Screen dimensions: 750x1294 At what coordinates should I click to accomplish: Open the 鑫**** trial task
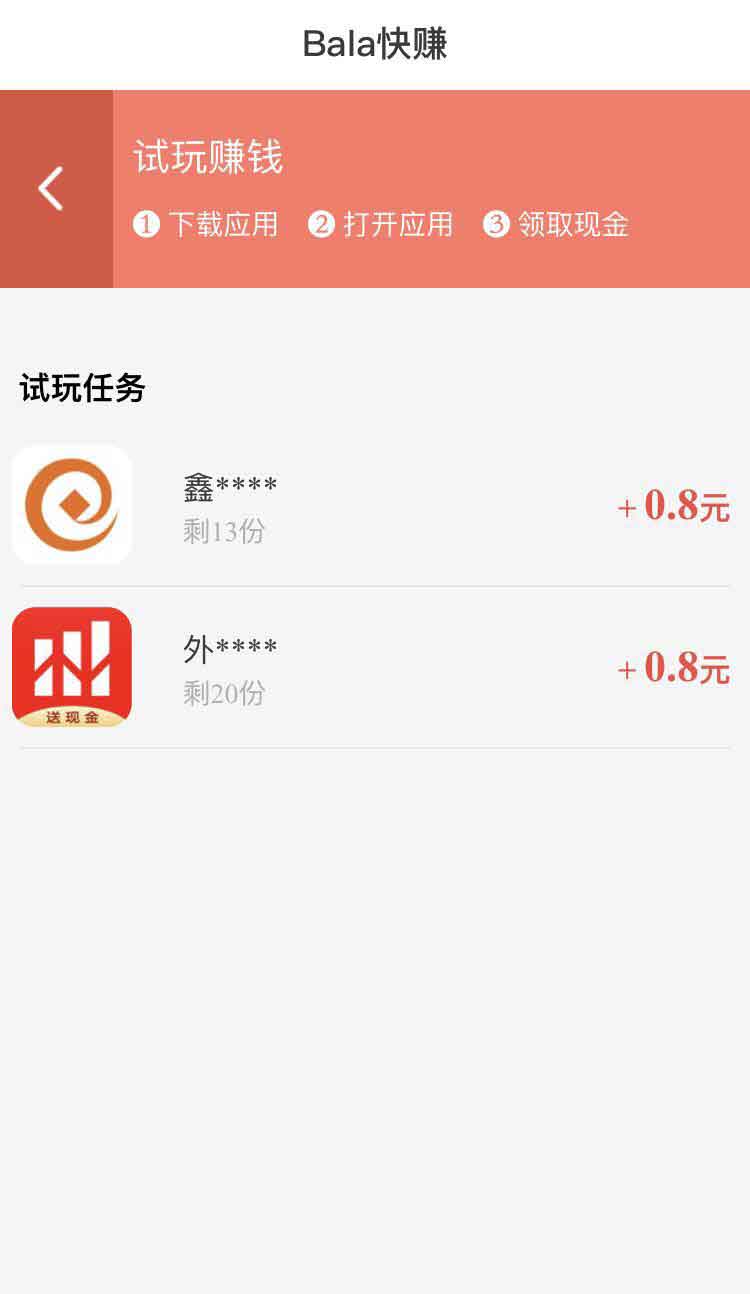[375, 505]
